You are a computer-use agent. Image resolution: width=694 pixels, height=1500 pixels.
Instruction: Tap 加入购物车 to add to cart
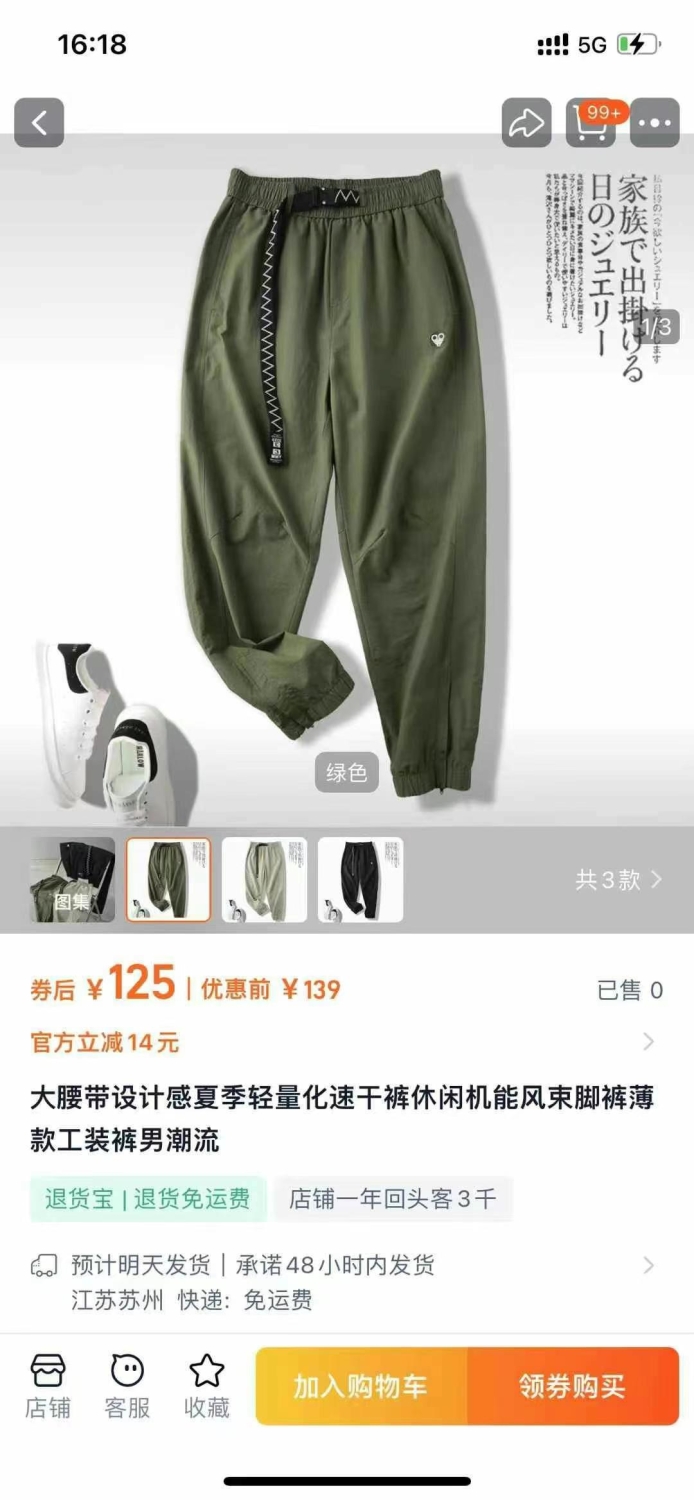click(361, 1386)
